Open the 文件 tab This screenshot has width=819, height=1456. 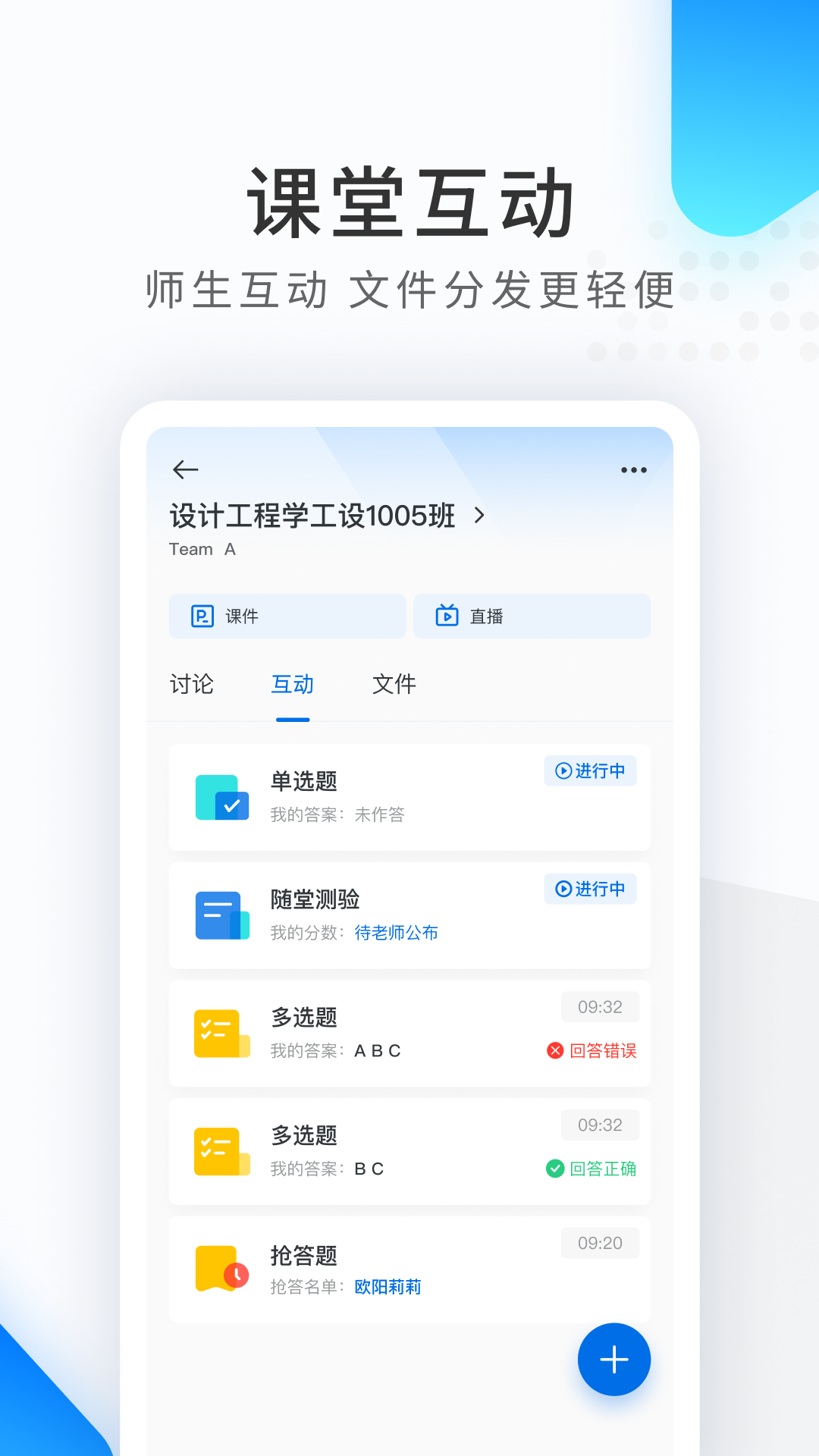point(394,685)
